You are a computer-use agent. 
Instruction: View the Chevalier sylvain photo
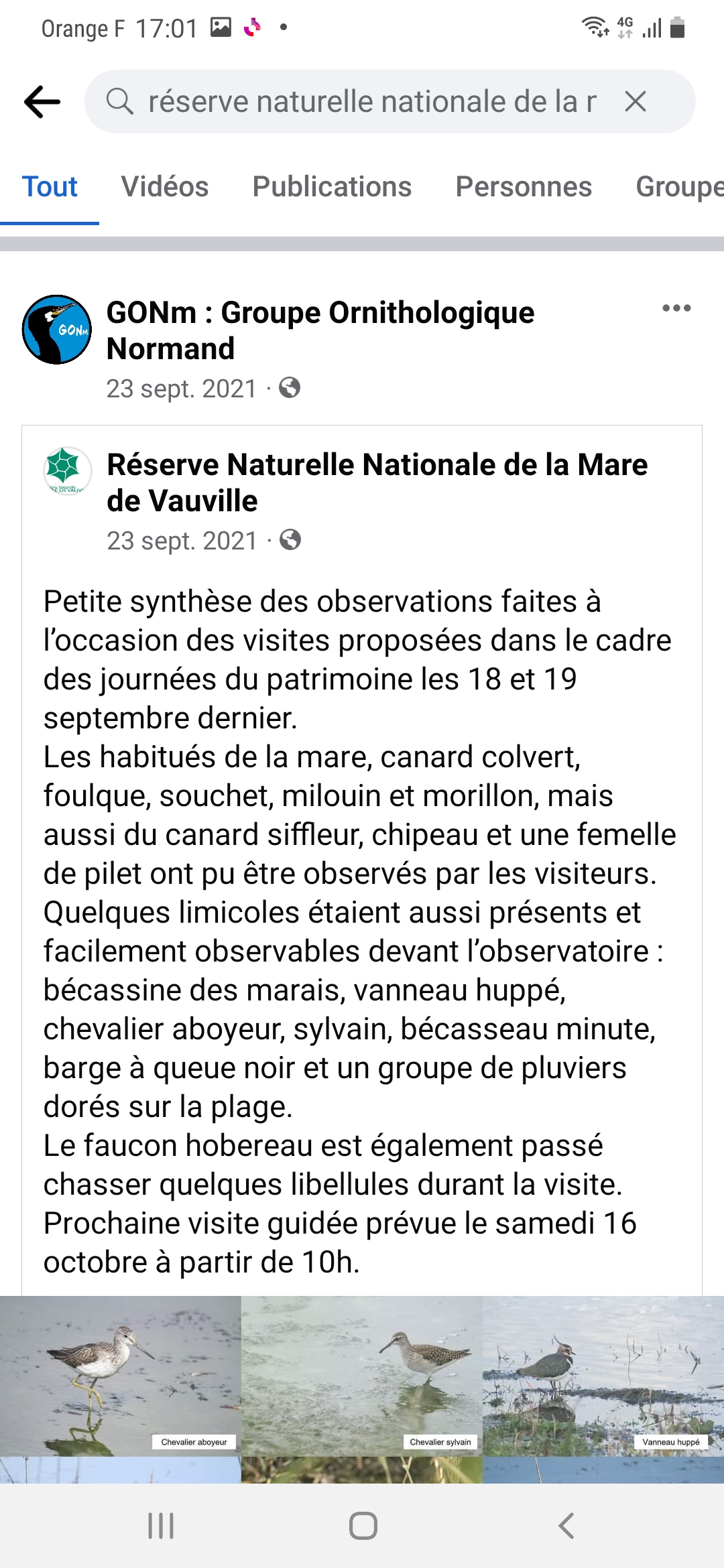(362, 1376)
